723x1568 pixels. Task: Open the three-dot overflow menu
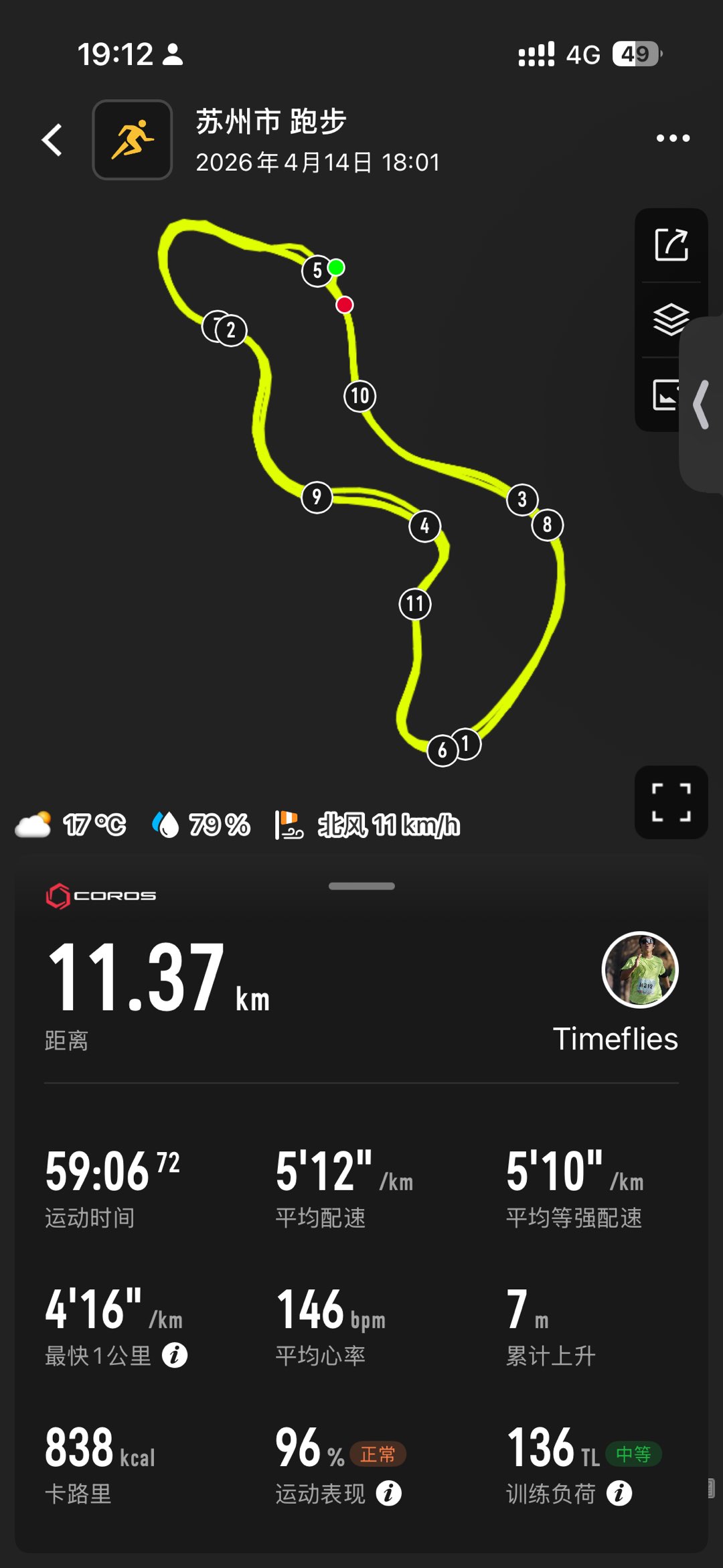point(673,138)
